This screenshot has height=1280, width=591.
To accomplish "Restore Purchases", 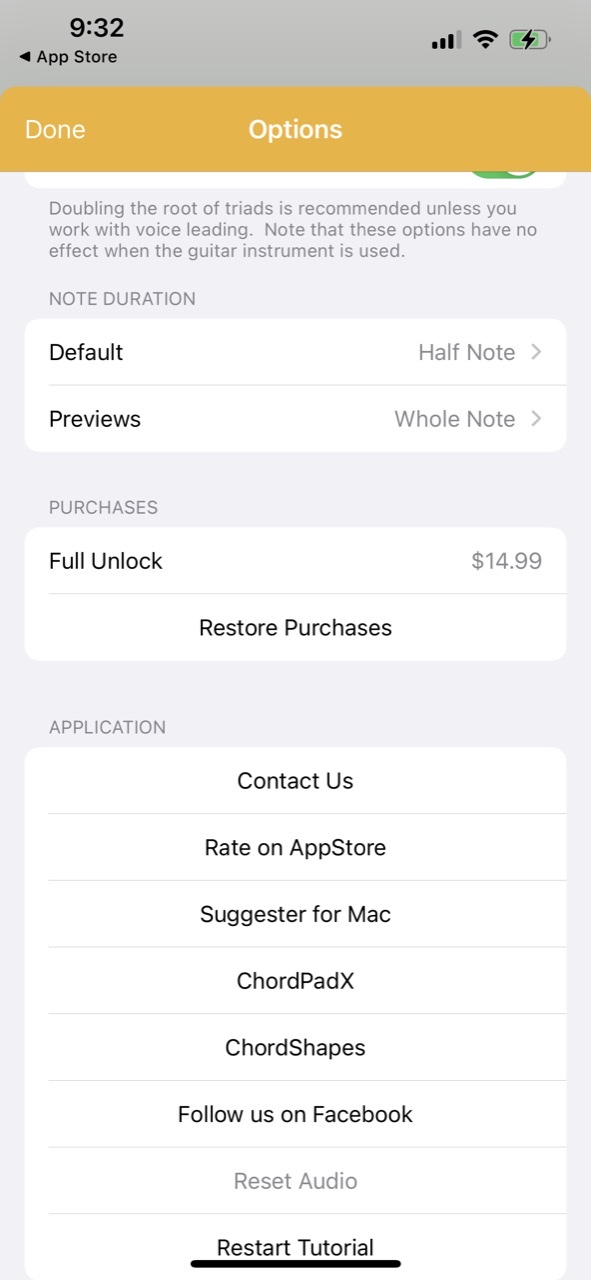I will pos(295,628).
